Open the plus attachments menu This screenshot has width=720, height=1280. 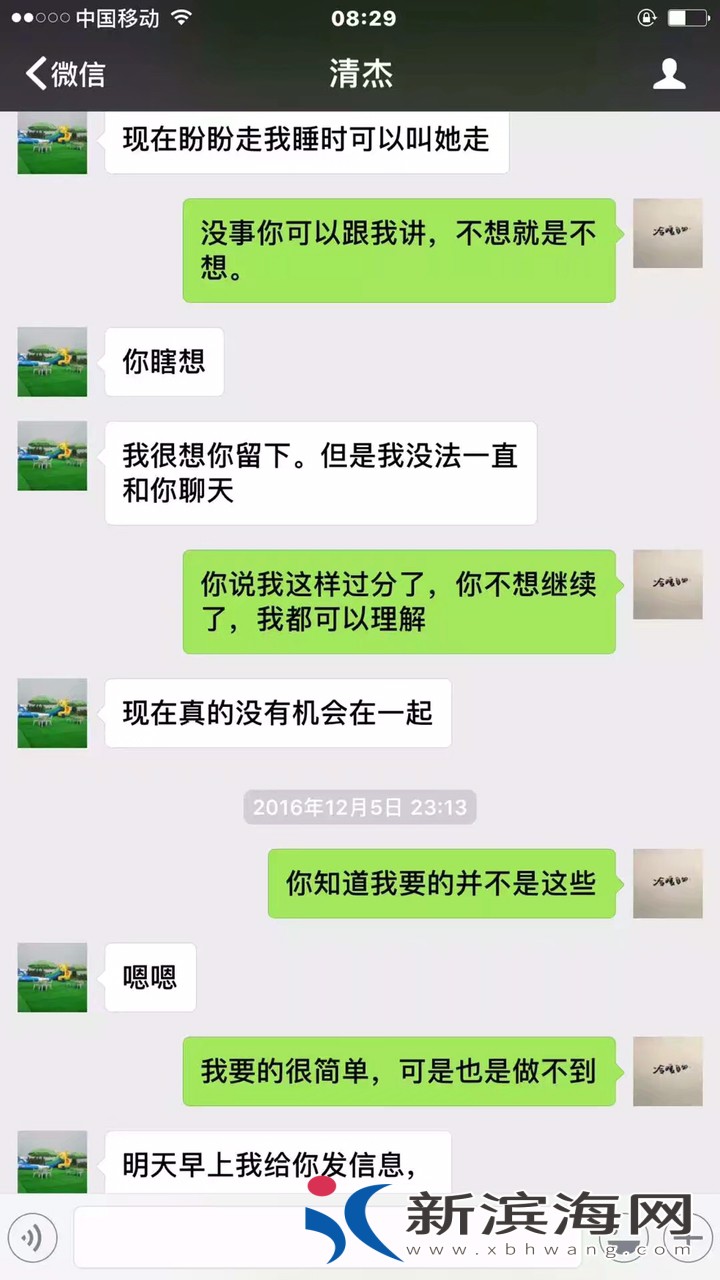[686, 1238]
